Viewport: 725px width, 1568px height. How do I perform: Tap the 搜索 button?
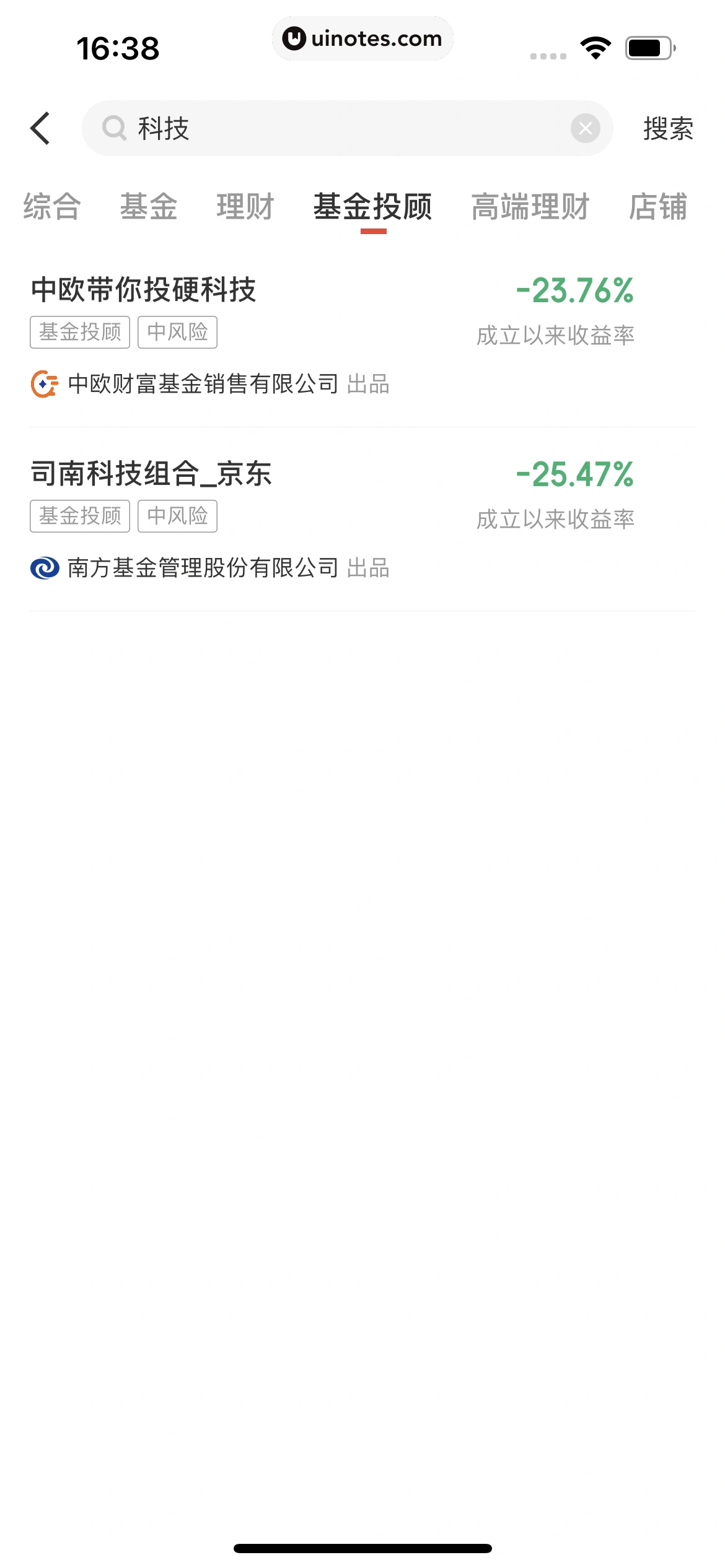(x=668, y=129)
